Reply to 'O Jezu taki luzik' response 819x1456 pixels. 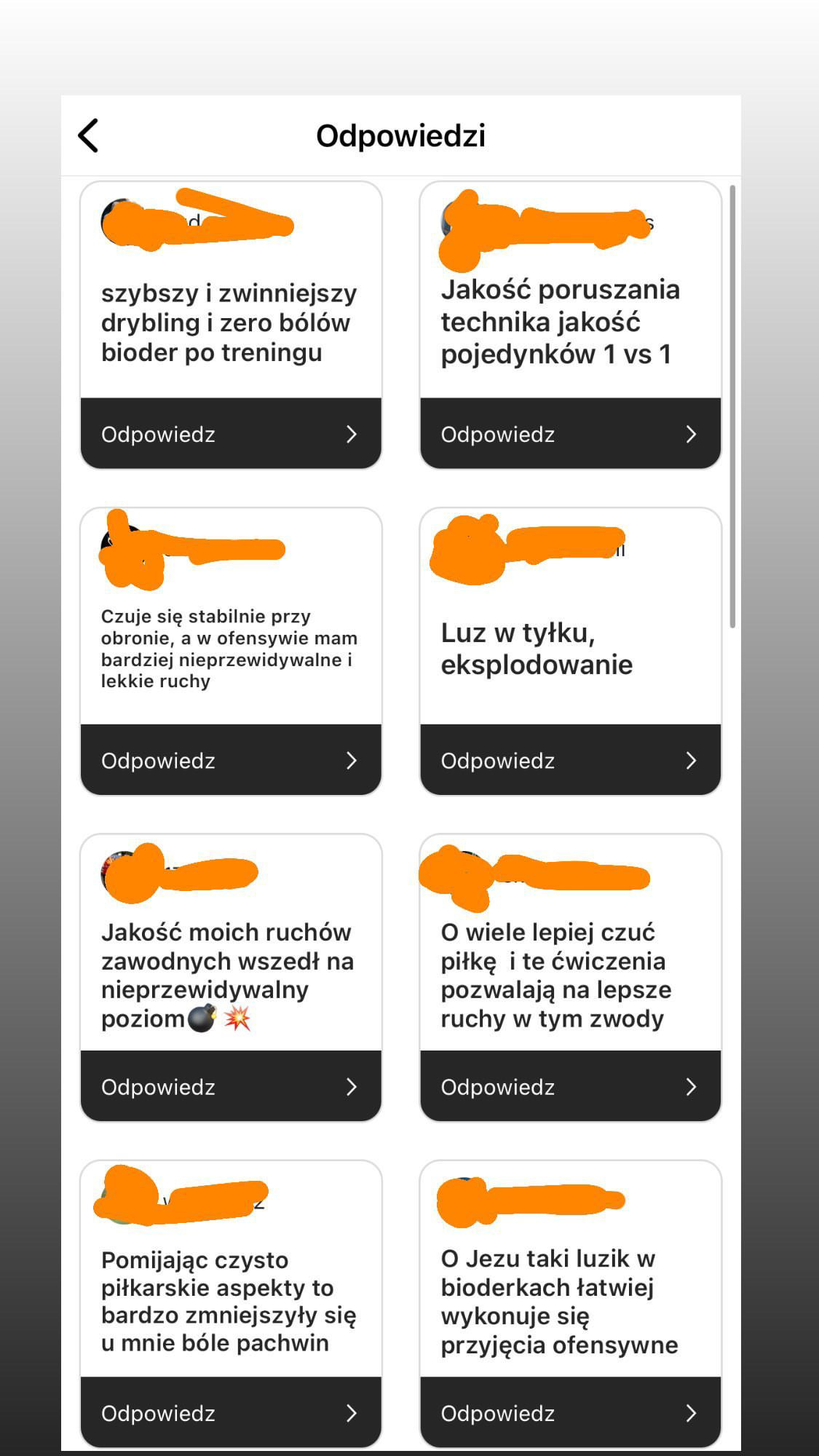tap(570, 1412)
